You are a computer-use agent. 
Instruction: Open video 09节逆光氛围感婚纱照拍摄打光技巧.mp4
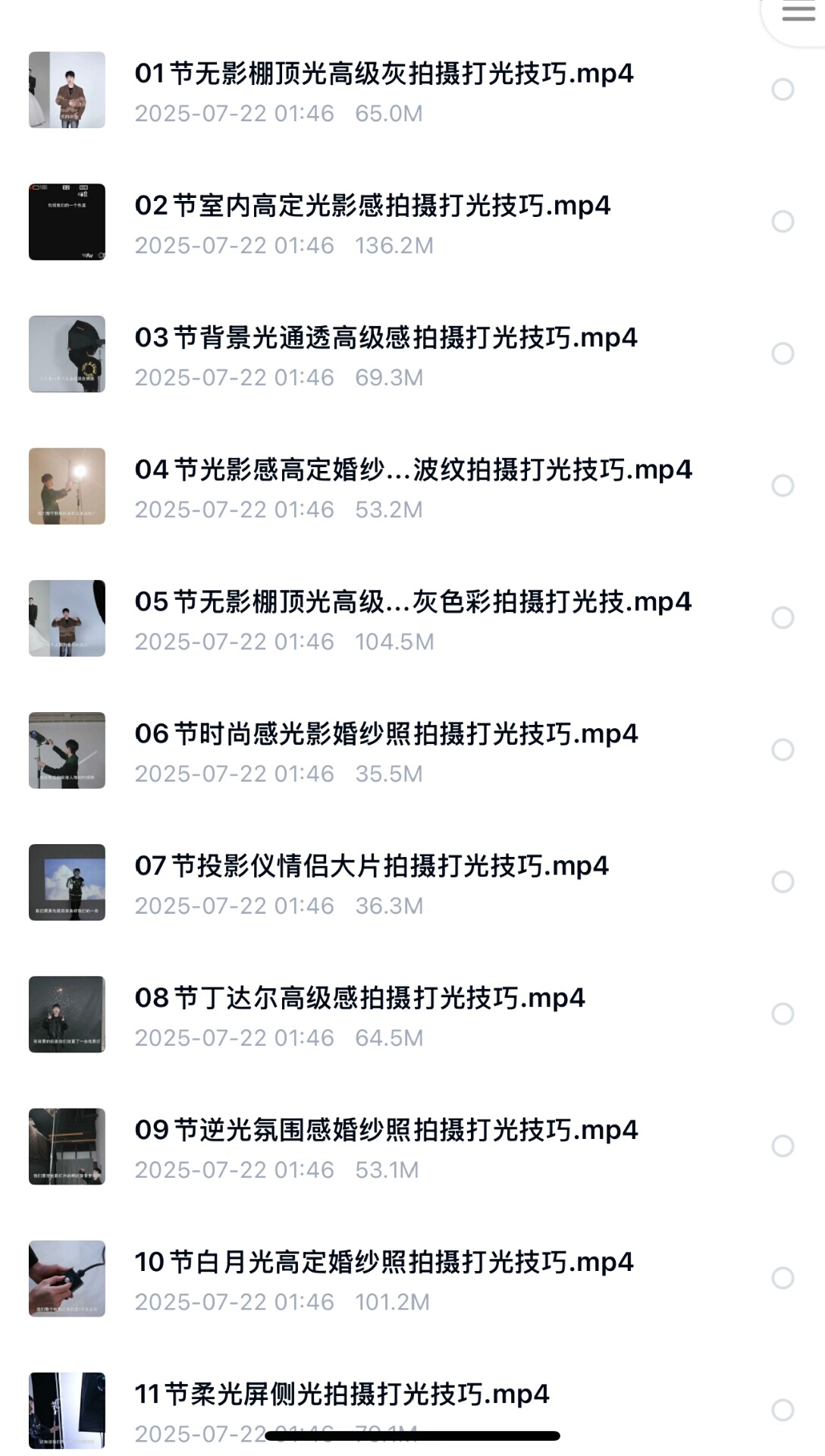click(386, 1130)
